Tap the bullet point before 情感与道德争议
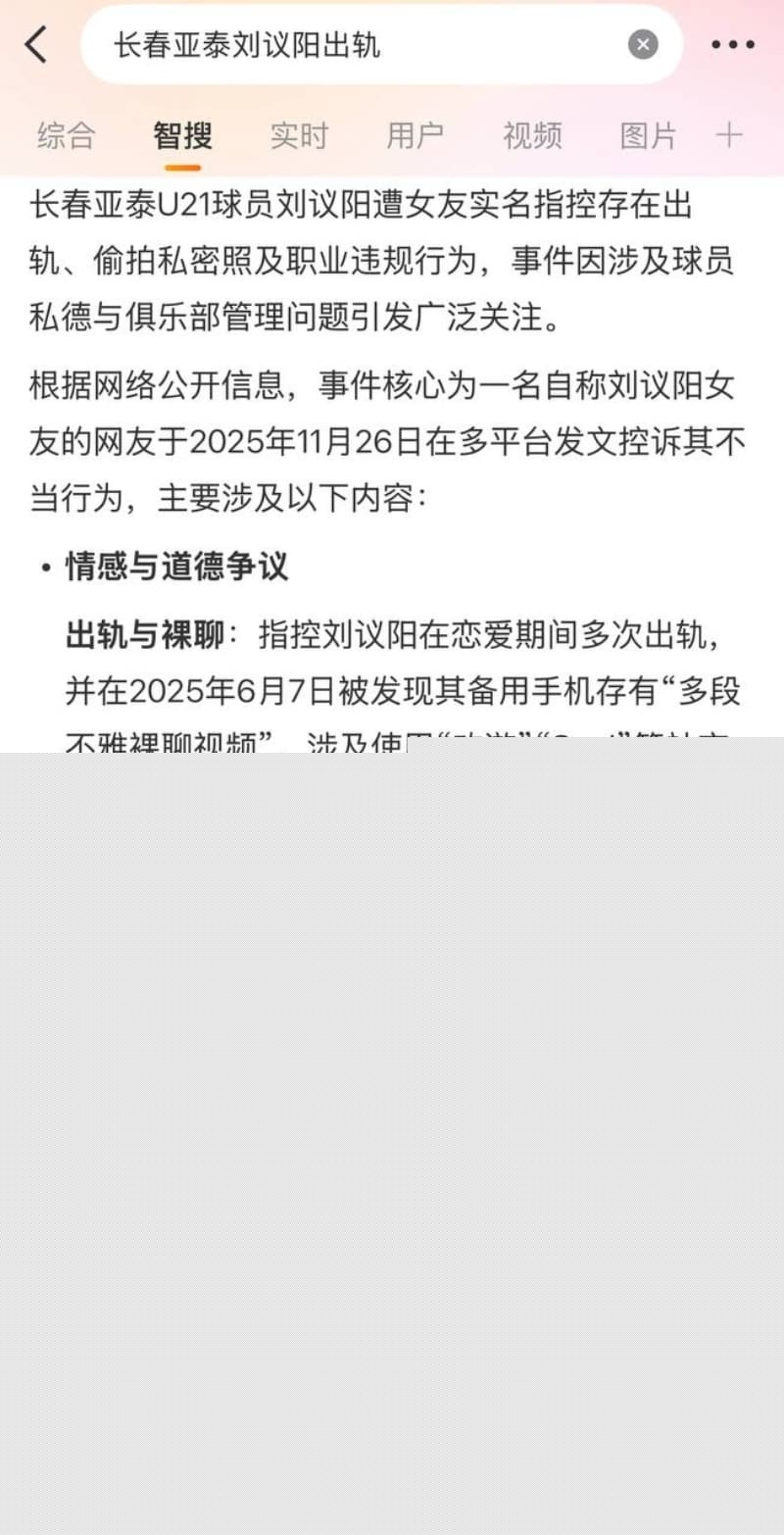 [x=45, y=567]
